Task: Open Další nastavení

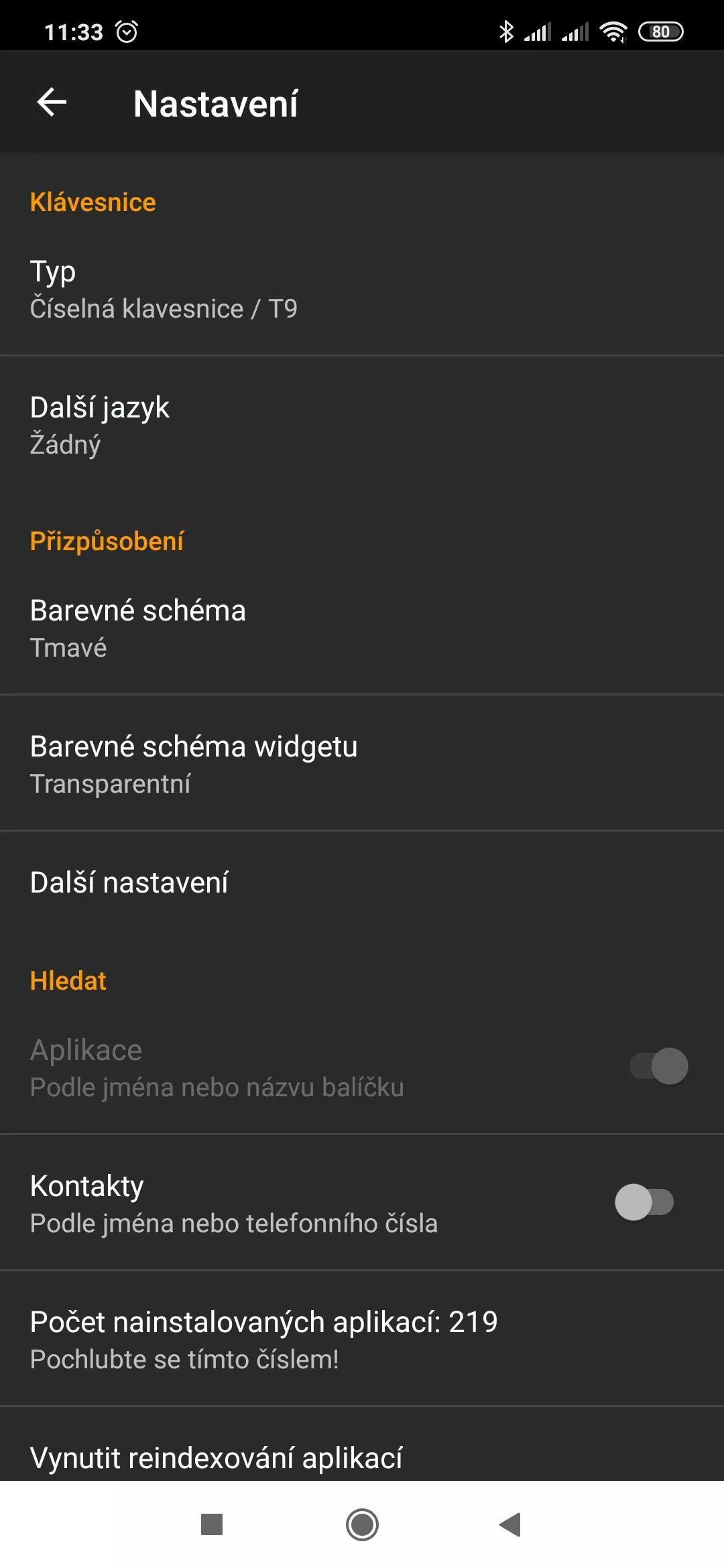Action: pos(362,883)
